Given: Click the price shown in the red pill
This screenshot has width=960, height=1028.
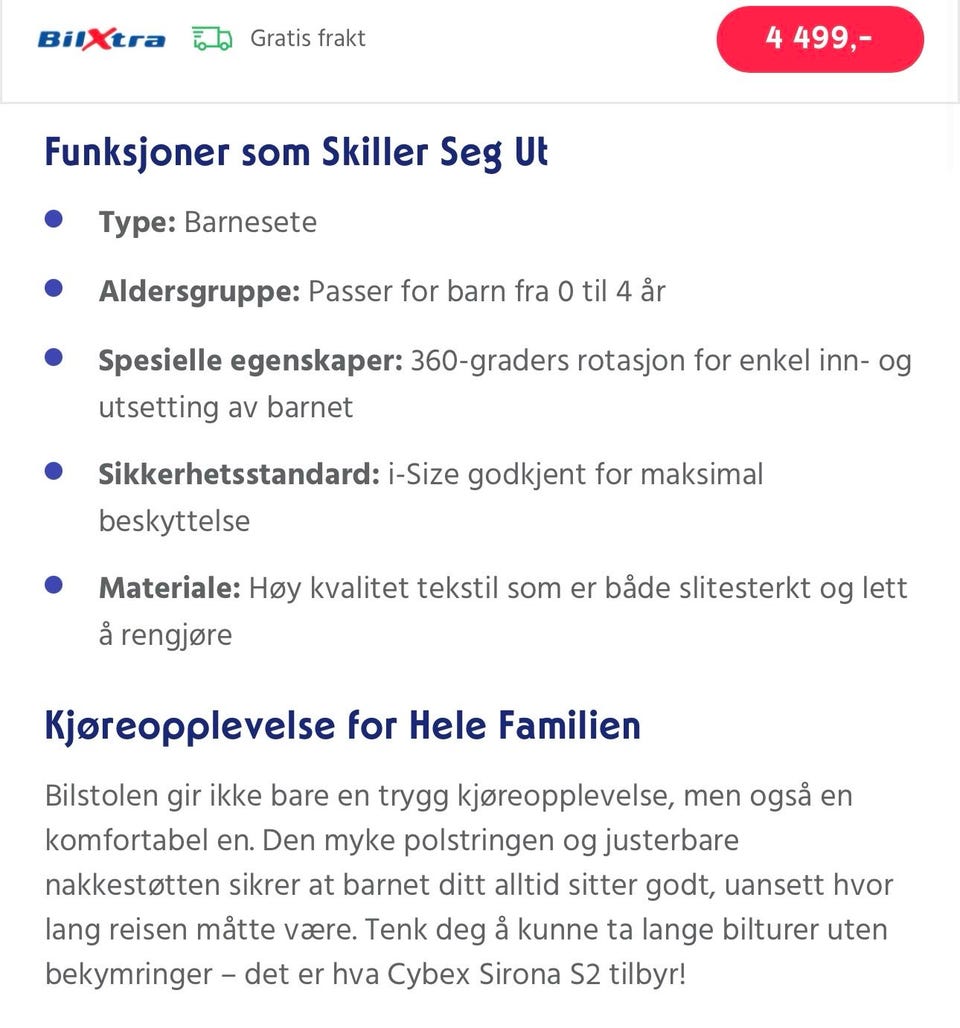Looking at the screenshot, I should point(819,39).
